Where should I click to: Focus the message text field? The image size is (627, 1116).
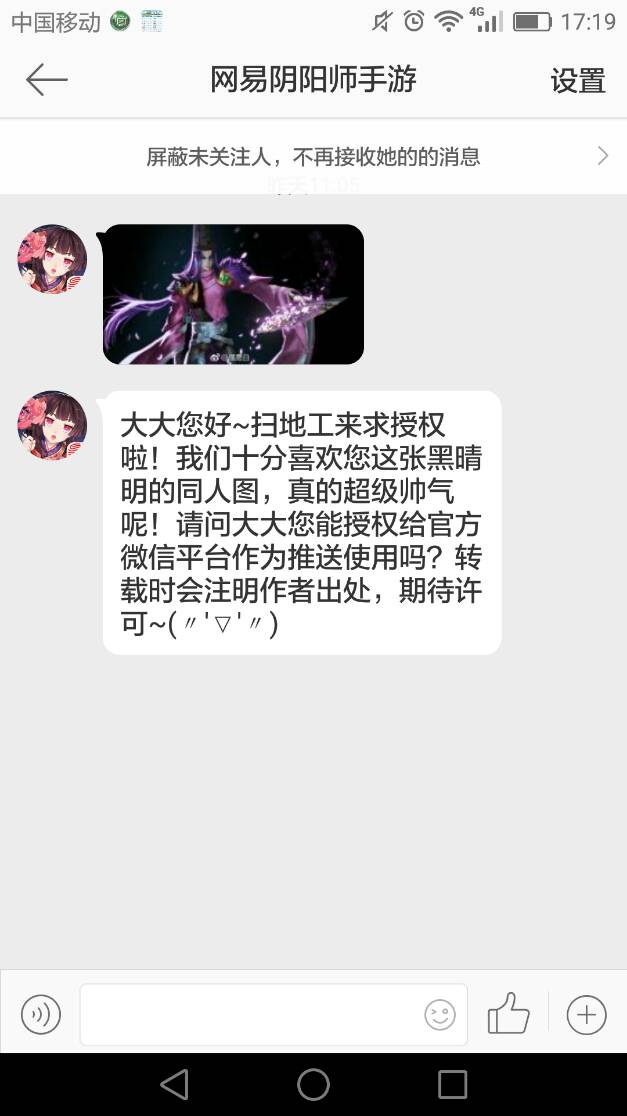250,1015
